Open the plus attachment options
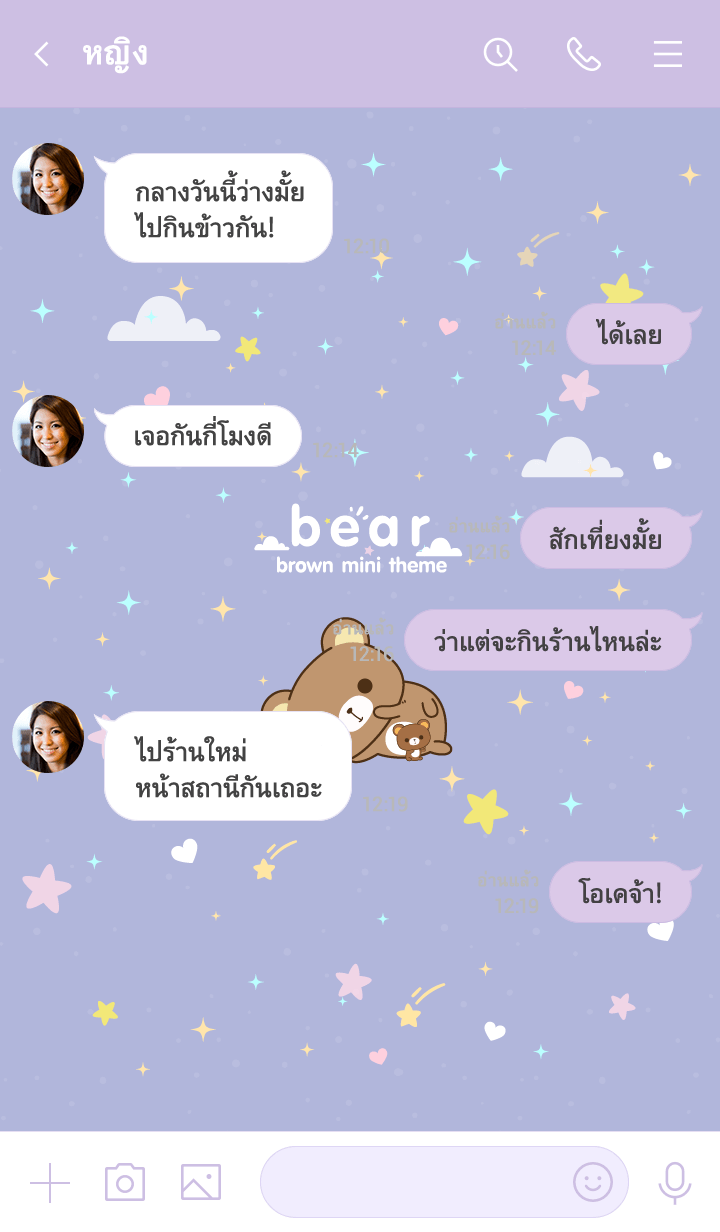The image size is (720, 1232). point(50,1182)
